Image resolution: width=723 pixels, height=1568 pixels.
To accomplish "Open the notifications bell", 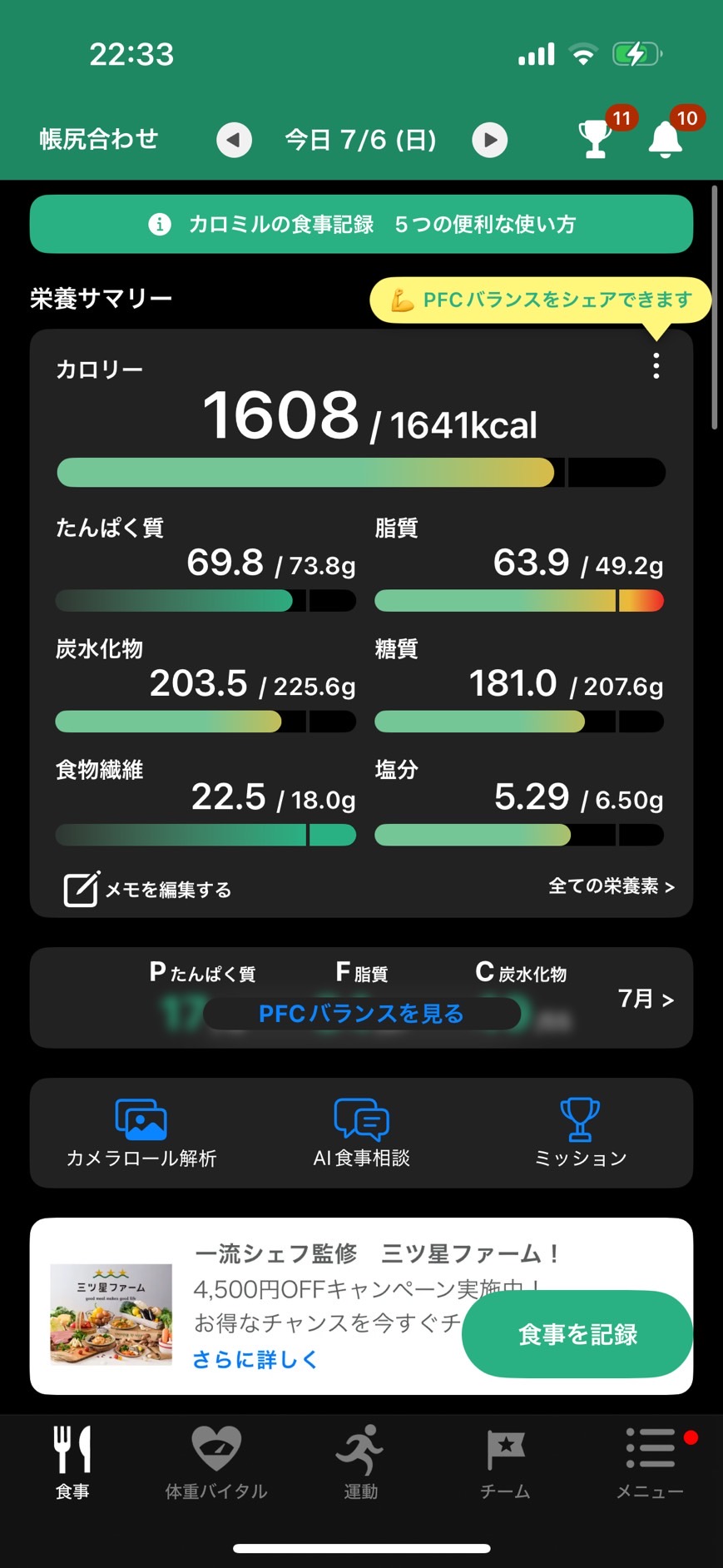I will pyautogui.click(x=666, y=139).
